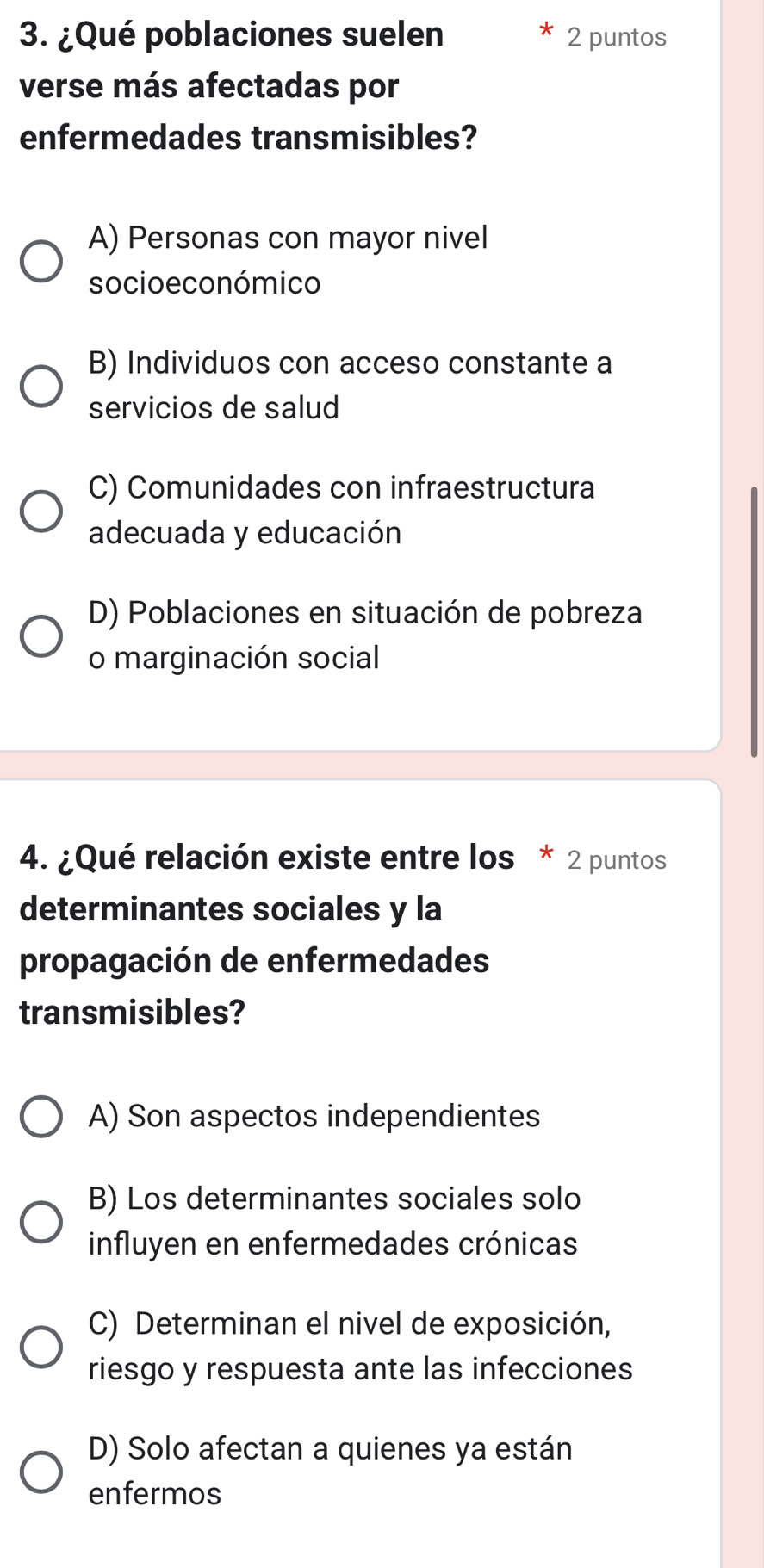Choose 'Los determinantes sociales solo influyen en enfermedades crónicas'
This screenshot has height=1568, width=764.
[x=41, y=1222]
